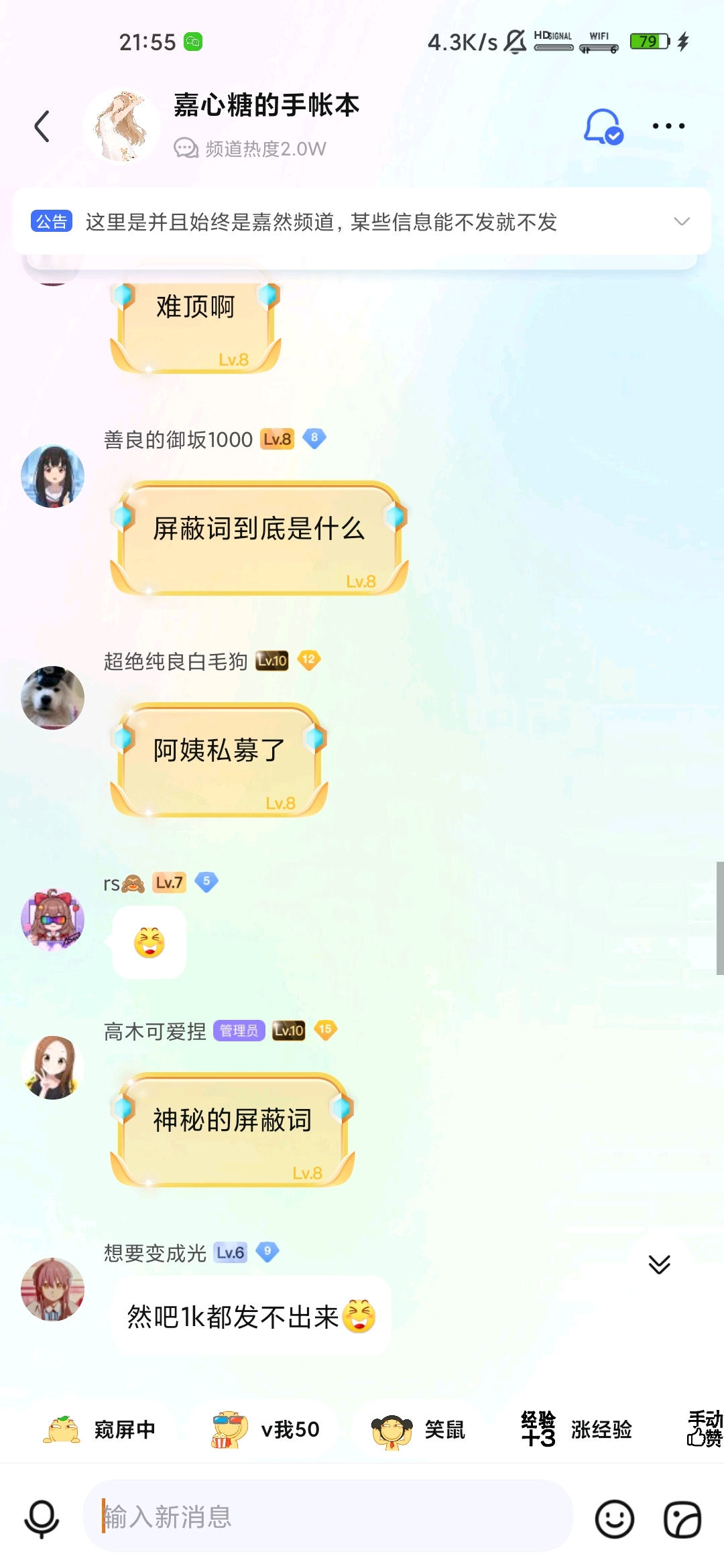Focus the 输入新消息 message field
The image size is (724, 1568).
[328, 1516]
